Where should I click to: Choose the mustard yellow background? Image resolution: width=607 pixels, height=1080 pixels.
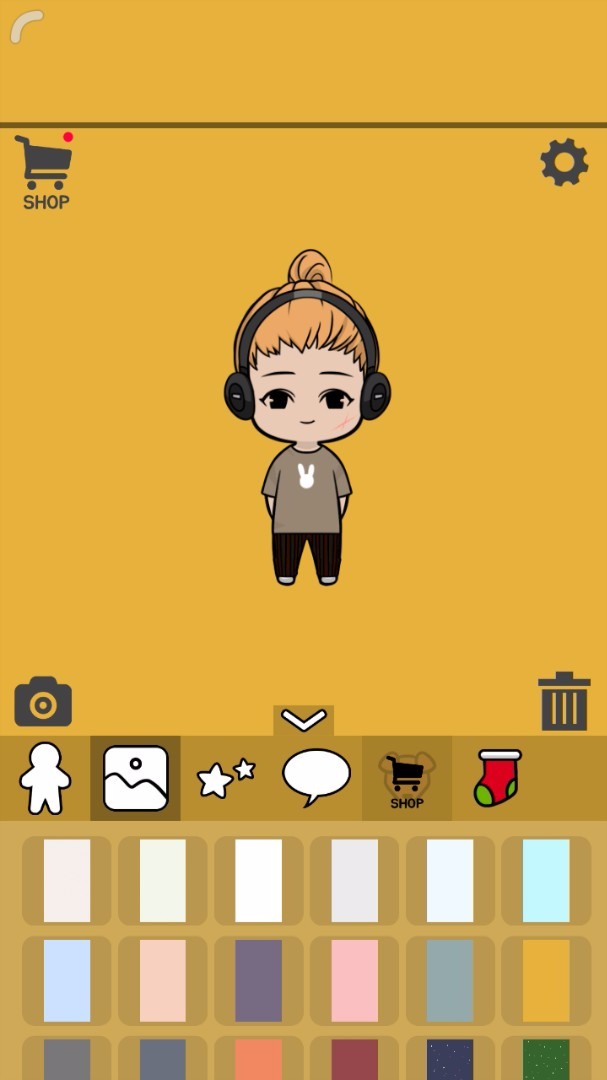point(546,980)
